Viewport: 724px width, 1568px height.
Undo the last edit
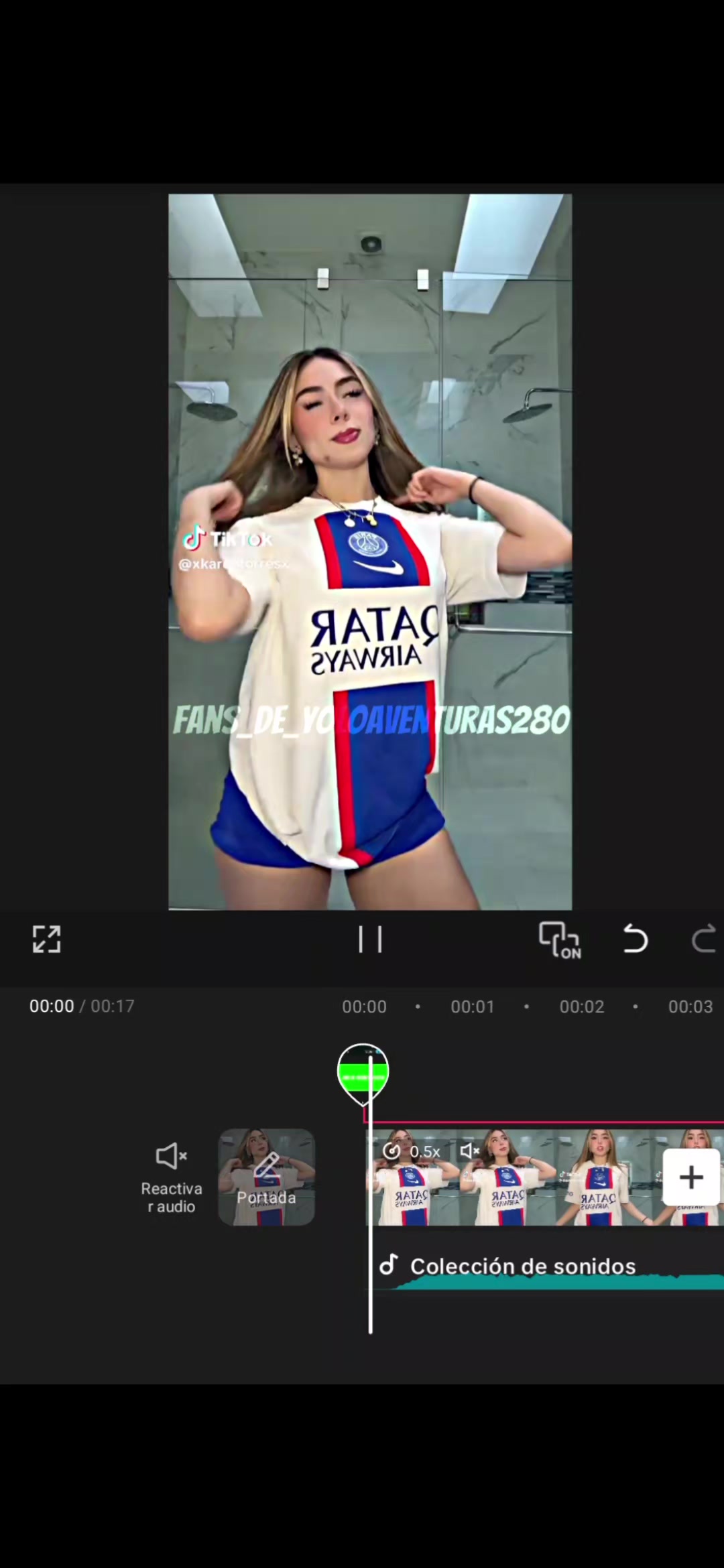pos(635,938)
